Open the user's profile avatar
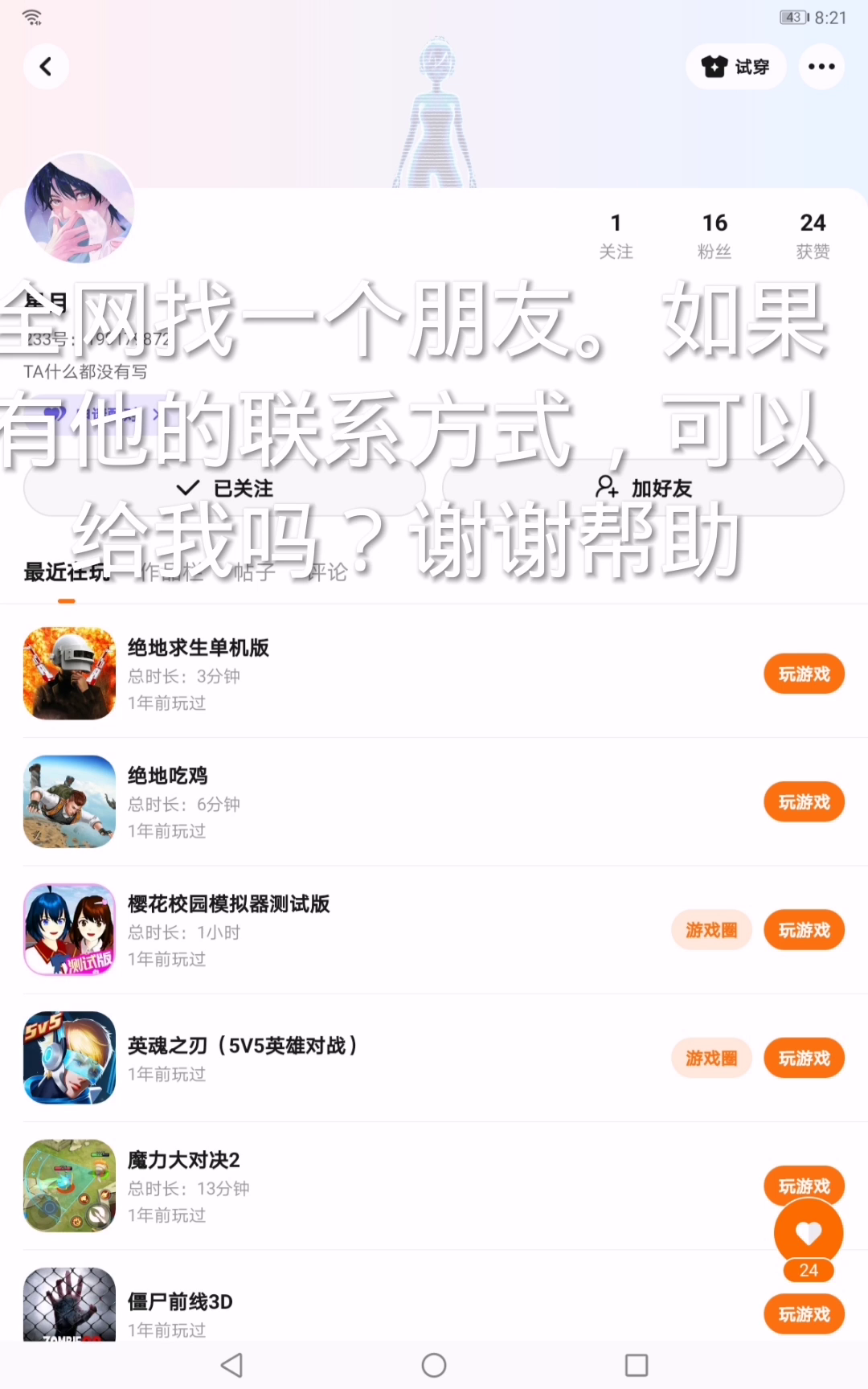868x1389 pixels. [79, 208]
